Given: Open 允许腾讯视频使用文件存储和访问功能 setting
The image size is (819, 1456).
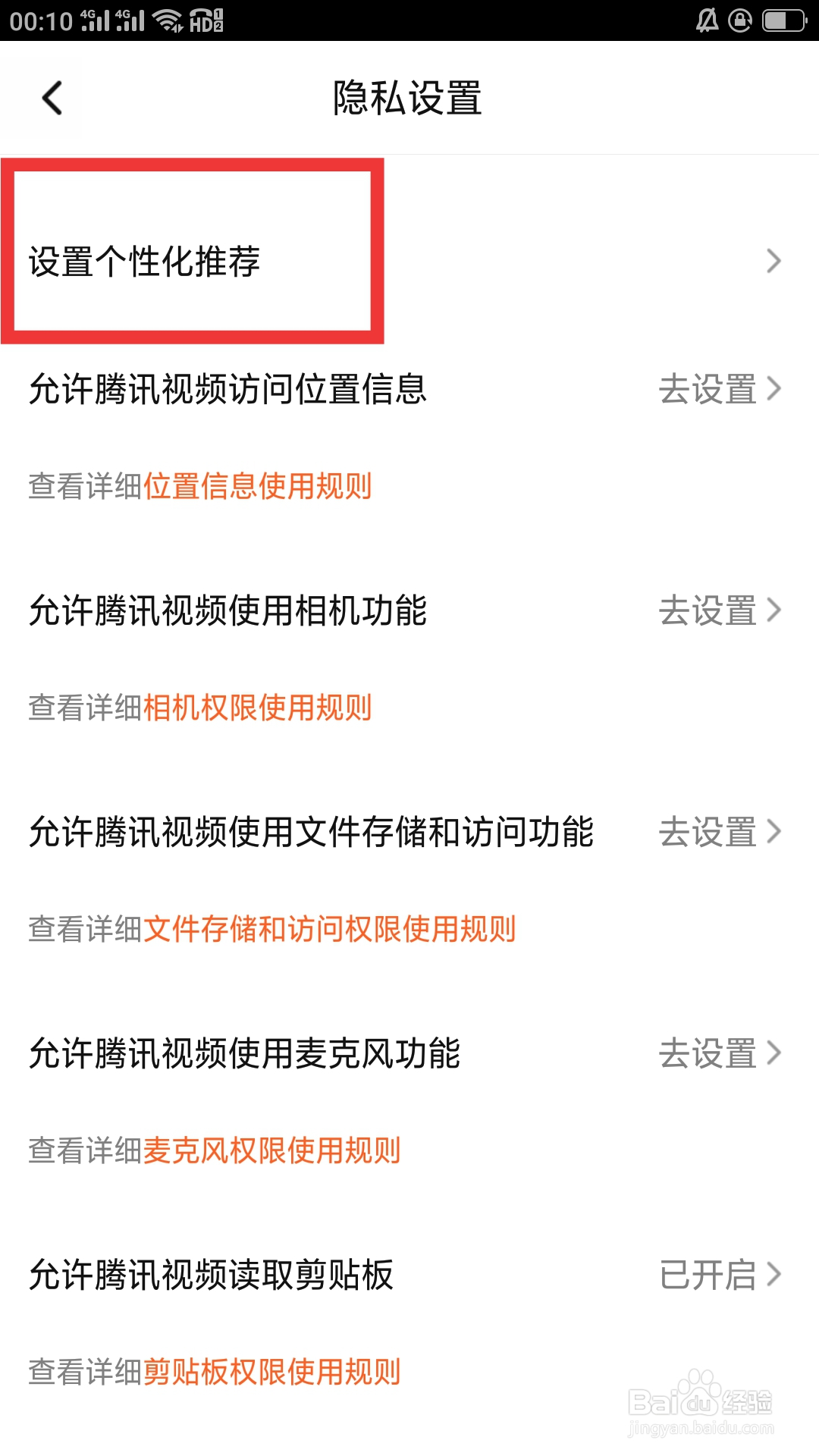Looking at the screenshot, I should 718,832.
